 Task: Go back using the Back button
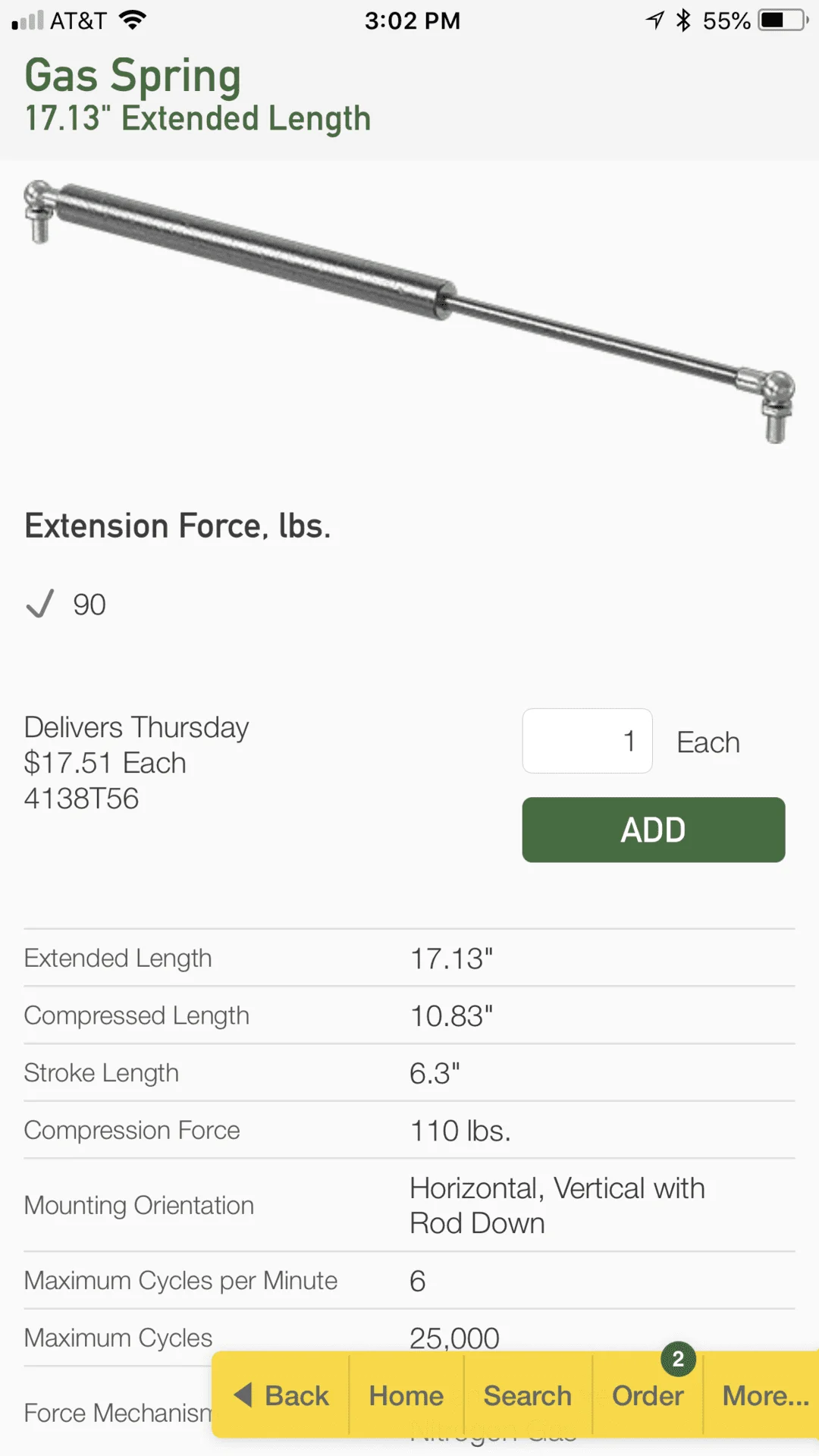point(282,1395)
